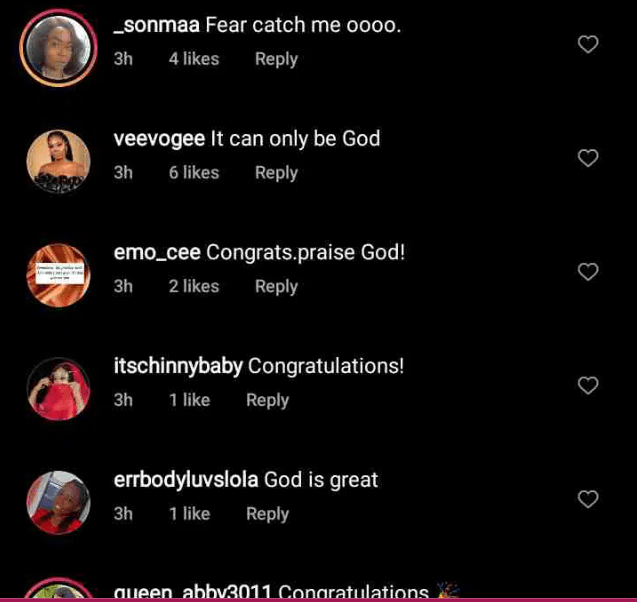
Task: View itschinnybaby's profile avatar
Action: (57, 388)
